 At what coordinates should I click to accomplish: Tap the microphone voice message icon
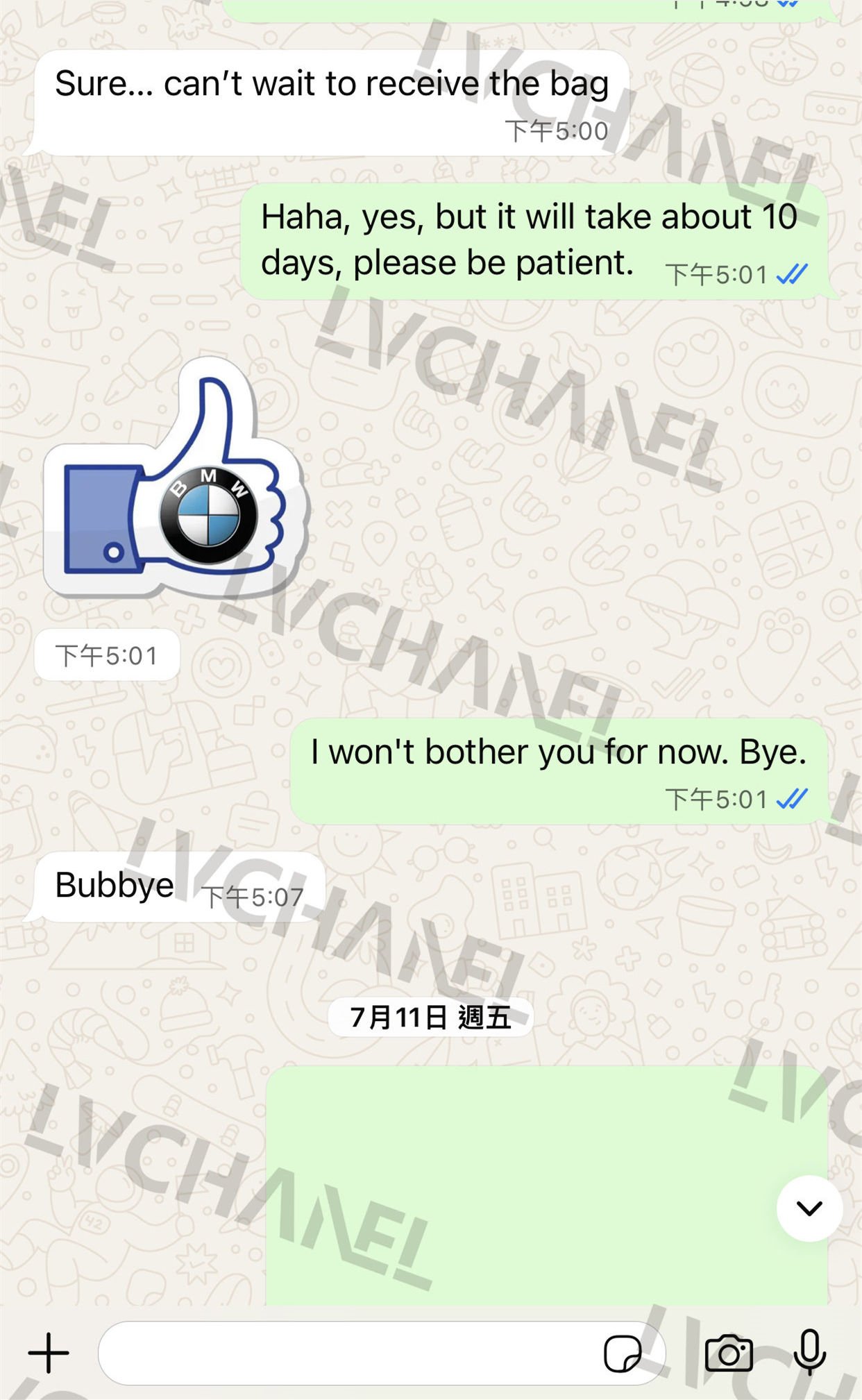tap(809, 1351)
